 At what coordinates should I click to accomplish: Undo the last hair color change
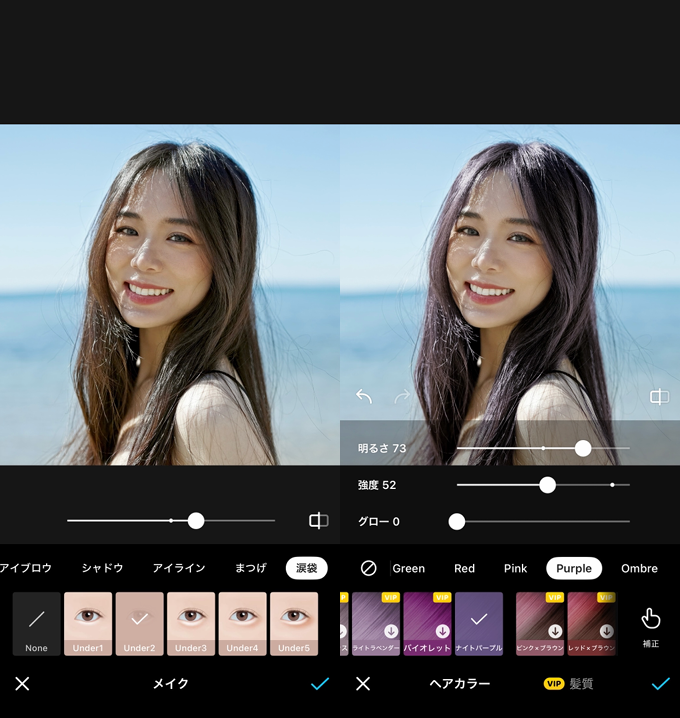[x=364, y=397]
